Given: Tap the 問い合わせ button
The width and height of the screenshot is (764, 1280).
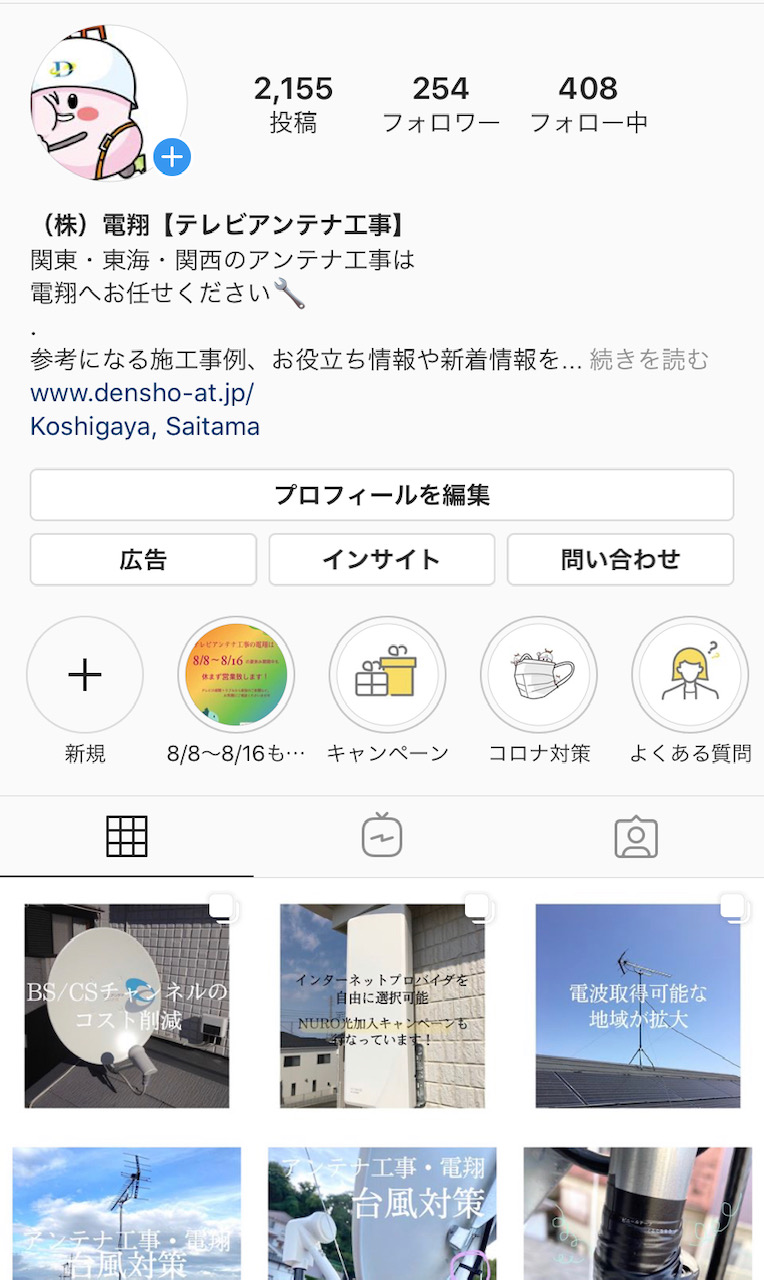Looking at the screenshot, I should pyautogui.click(x=620, y=559).
